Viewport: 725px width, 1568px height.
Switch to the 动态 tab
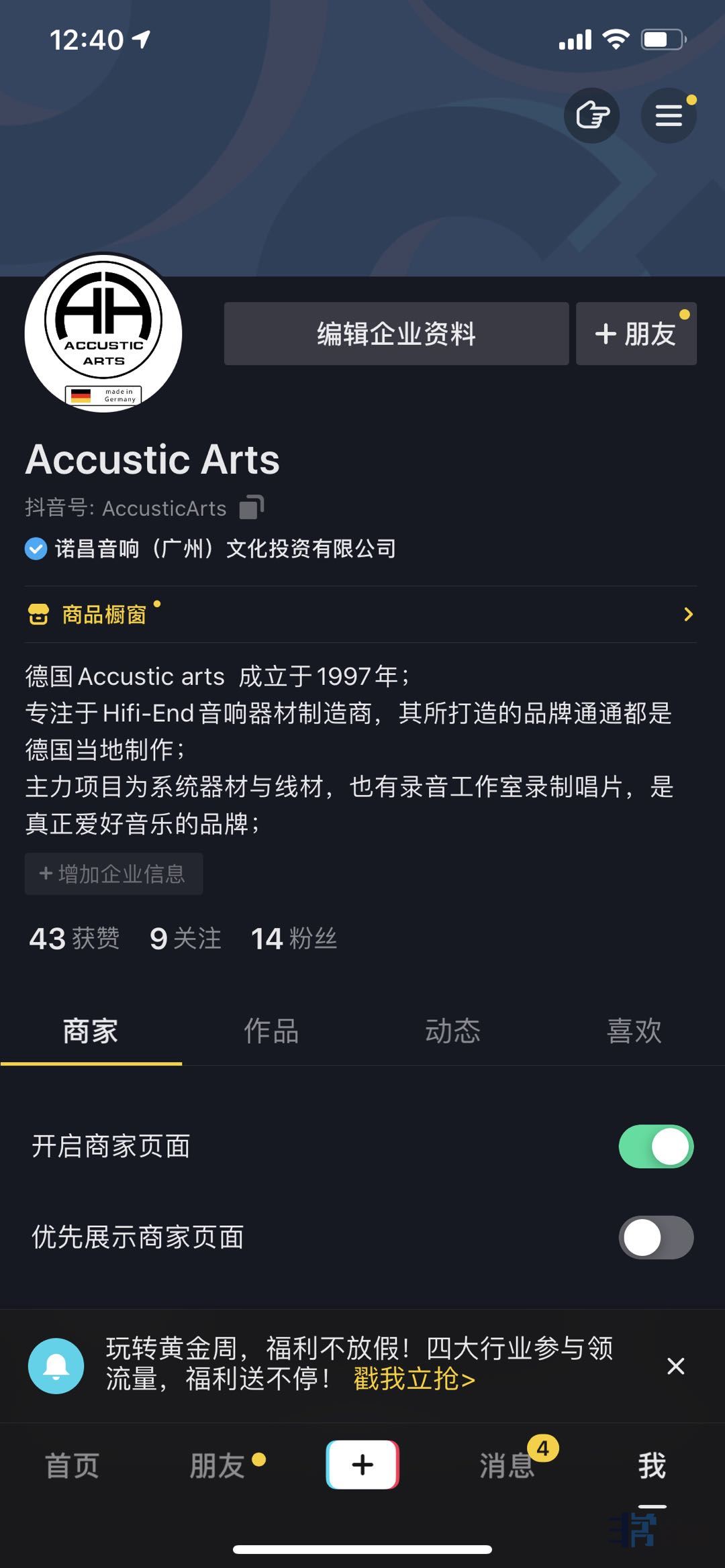452,1031
